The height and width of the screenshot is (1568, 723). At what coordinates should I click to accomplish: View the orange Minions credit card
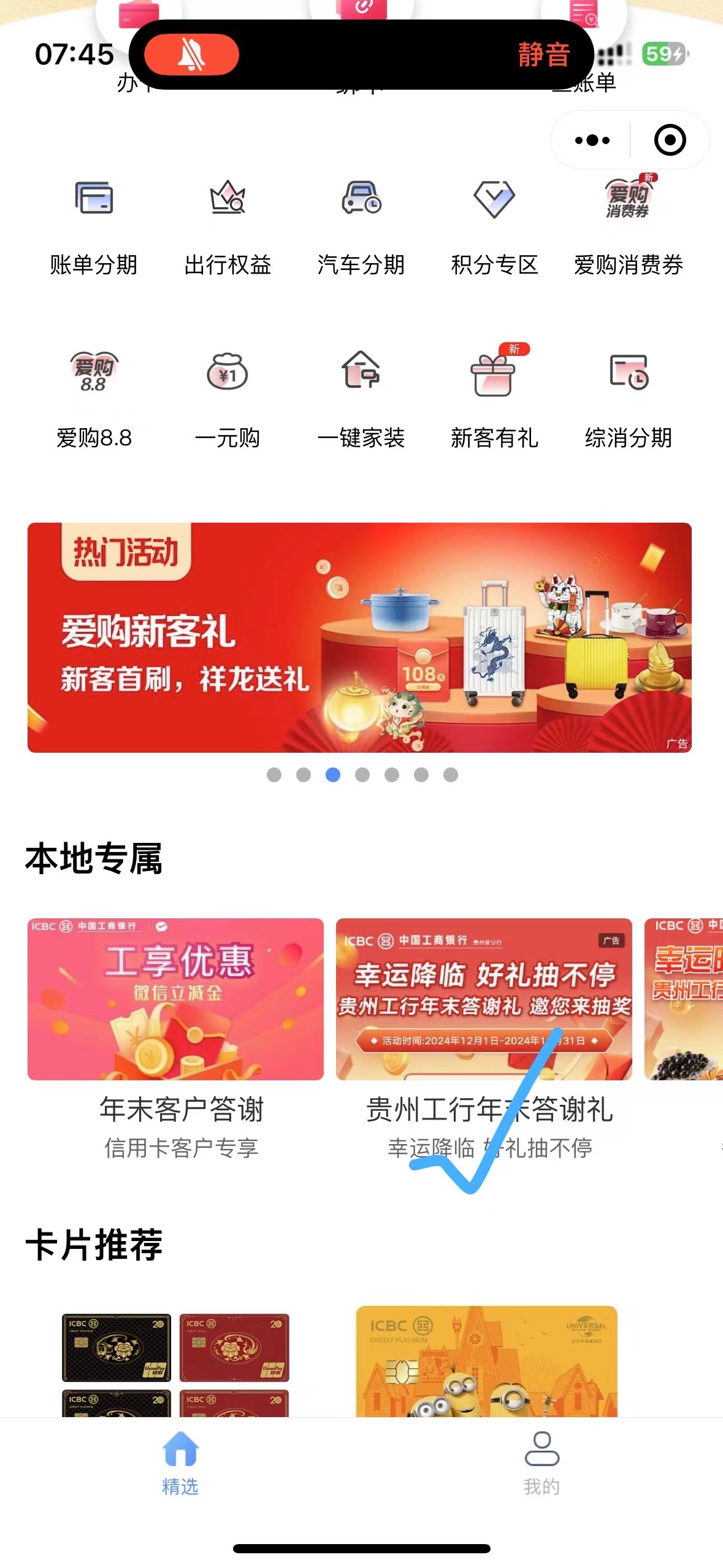pos(486,1361)
